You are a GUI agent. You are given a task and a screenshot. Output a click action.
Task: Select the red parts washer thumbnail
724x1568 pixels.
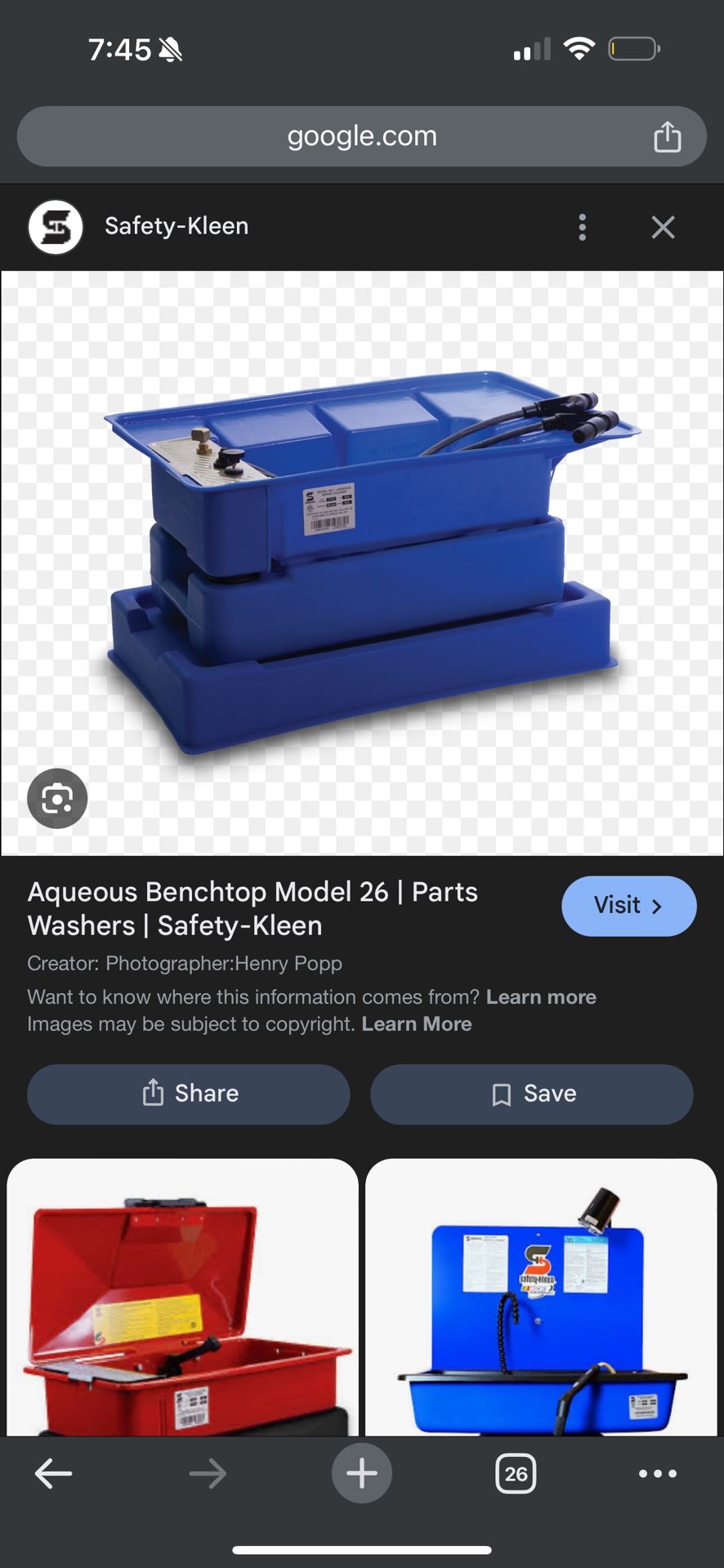(x=183, y=1298)
